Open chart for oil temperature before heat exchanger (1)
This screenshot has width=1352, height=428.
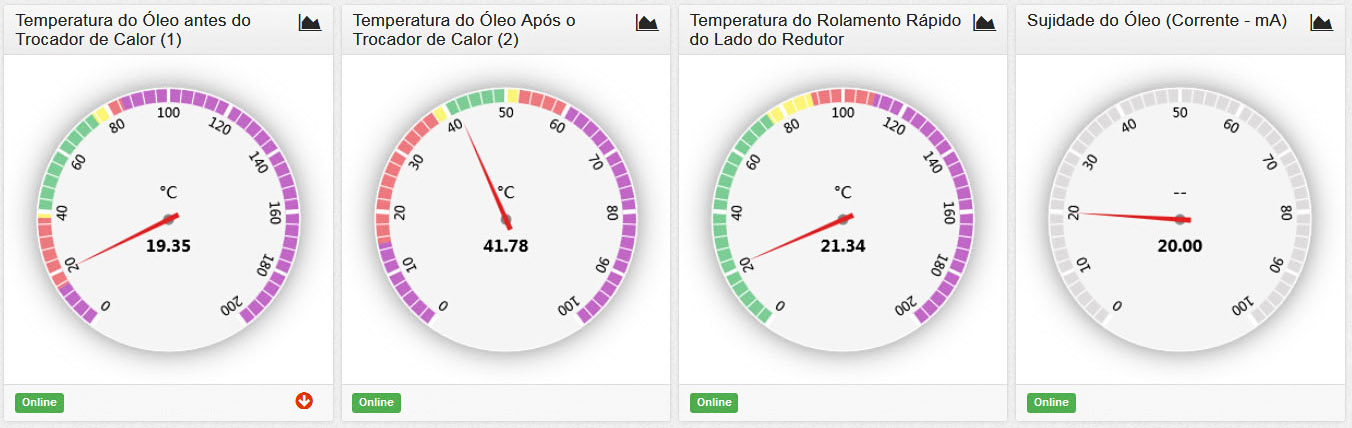310,23
